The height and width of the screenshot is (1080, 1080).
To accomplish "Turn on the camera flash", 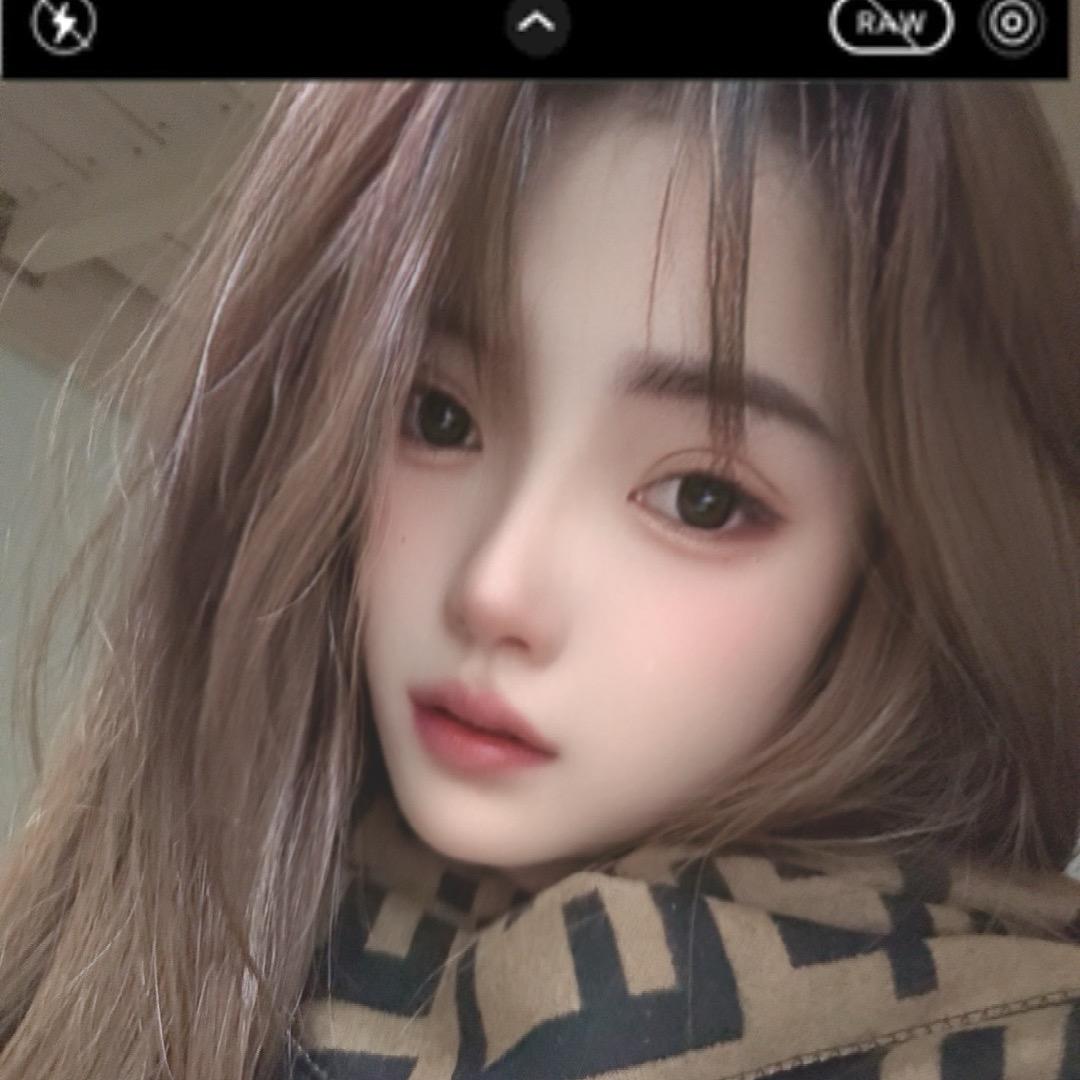I will pos(64,25).
